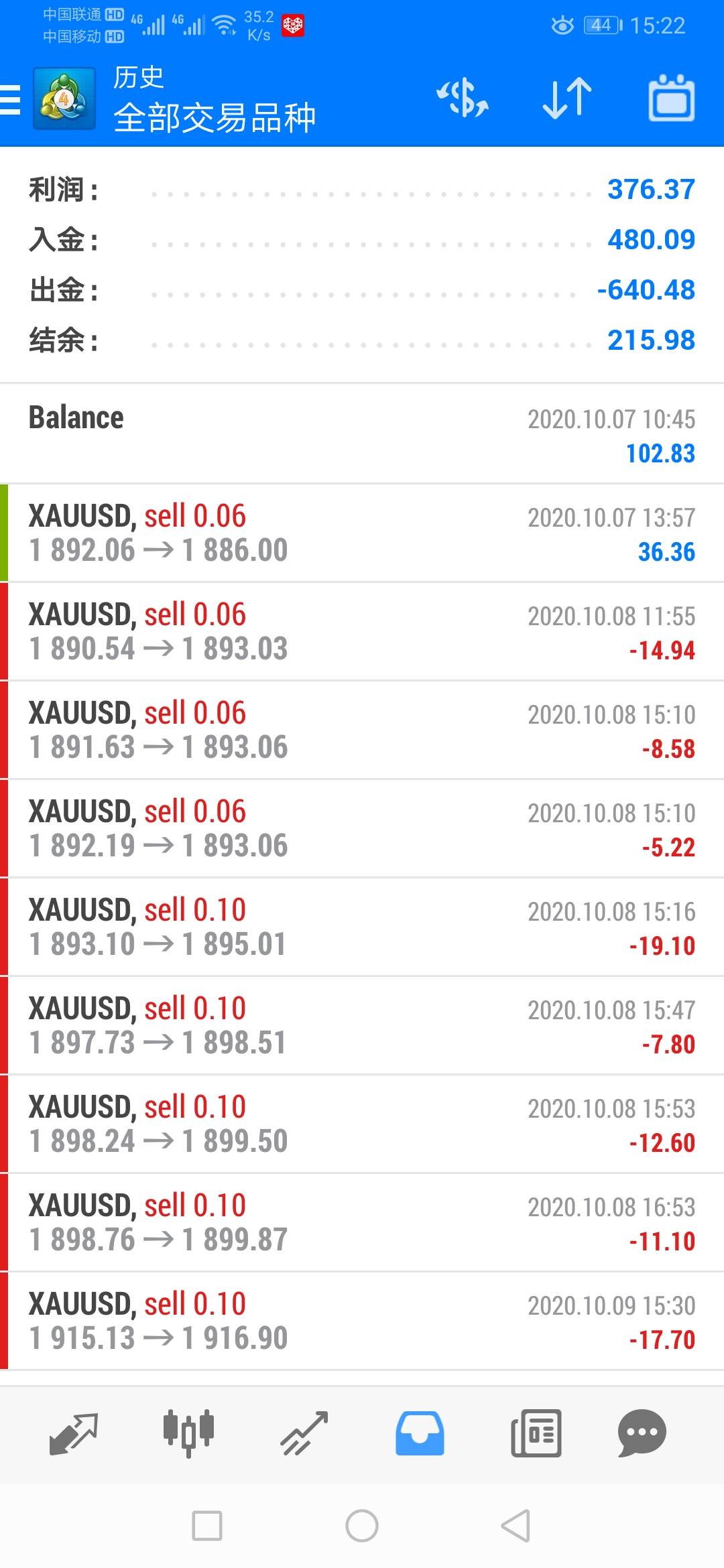Image resolution: width=724 pixels, height=1568 pixels.
Task: Open the XAUUSD trade with loss -14.94
Action: (362, 631)
